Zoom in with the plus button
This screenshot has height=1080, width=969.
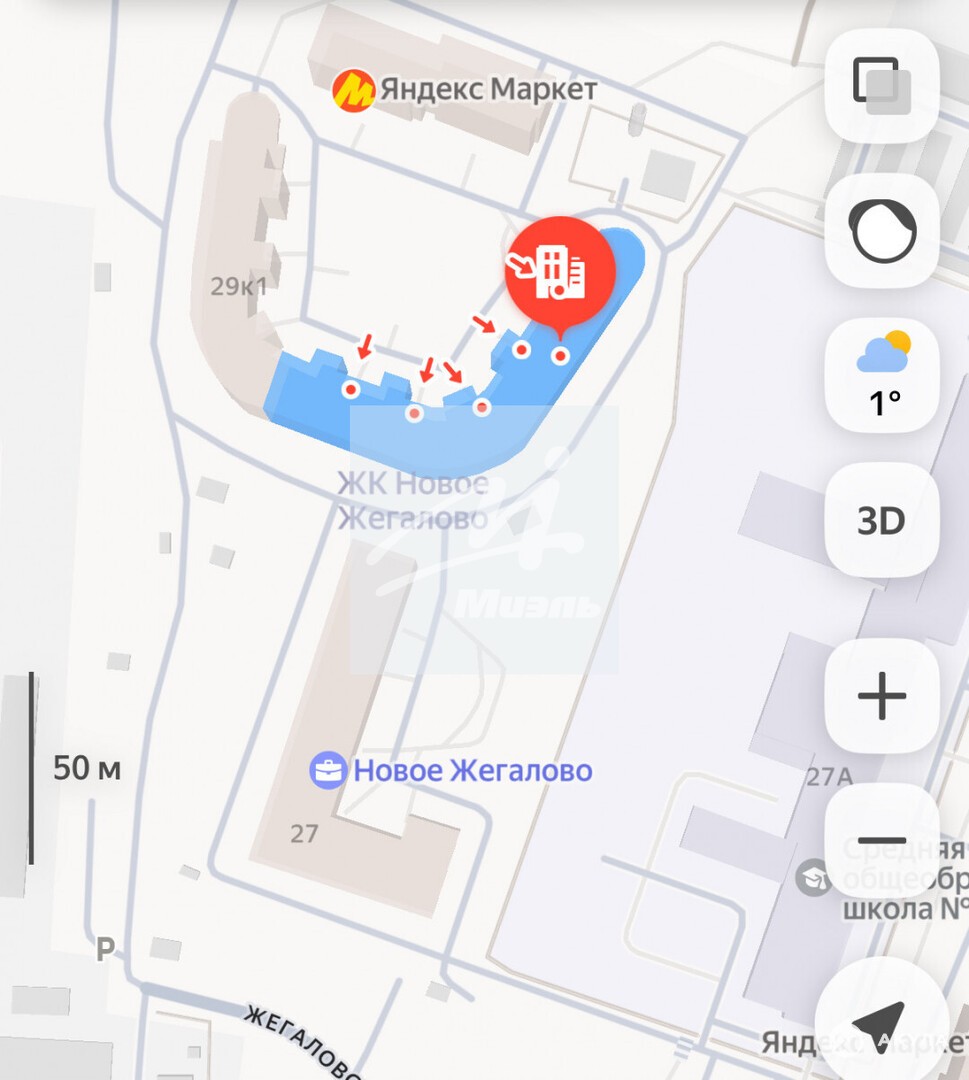point(881,696)
